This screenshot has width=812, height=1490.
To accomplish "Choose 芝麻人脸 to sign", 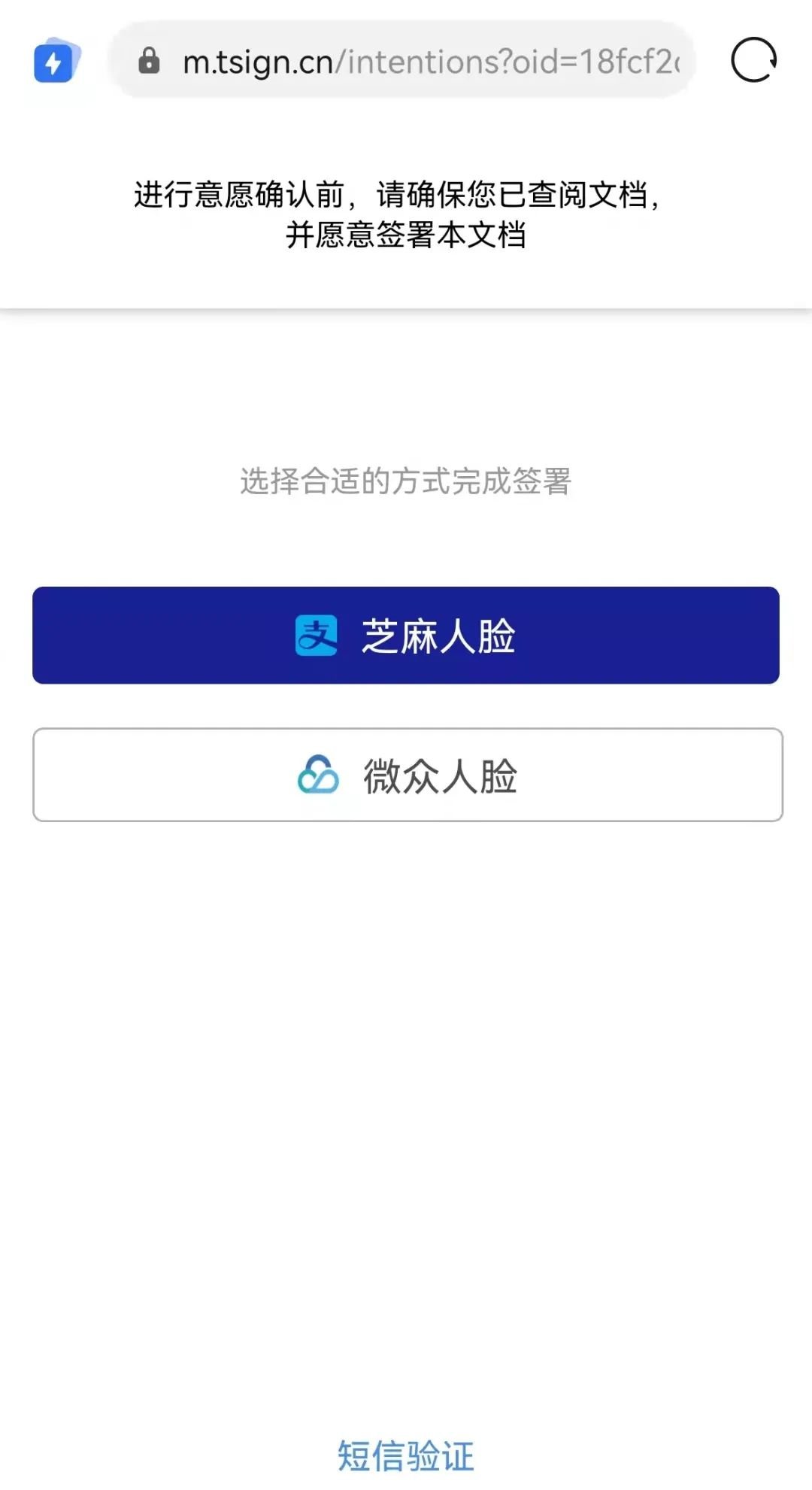I will [406, 636].
